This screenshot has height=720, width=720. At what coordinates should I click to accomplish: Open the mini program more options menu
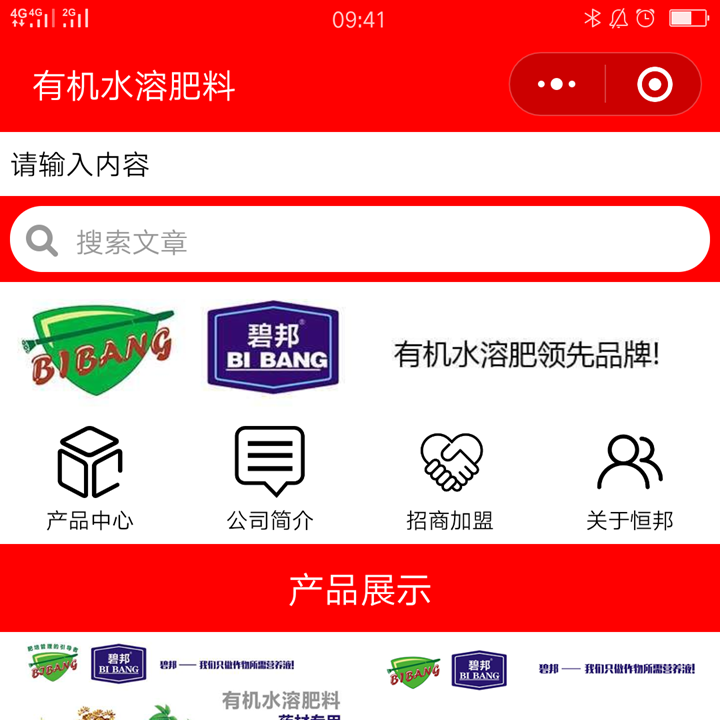556,85
